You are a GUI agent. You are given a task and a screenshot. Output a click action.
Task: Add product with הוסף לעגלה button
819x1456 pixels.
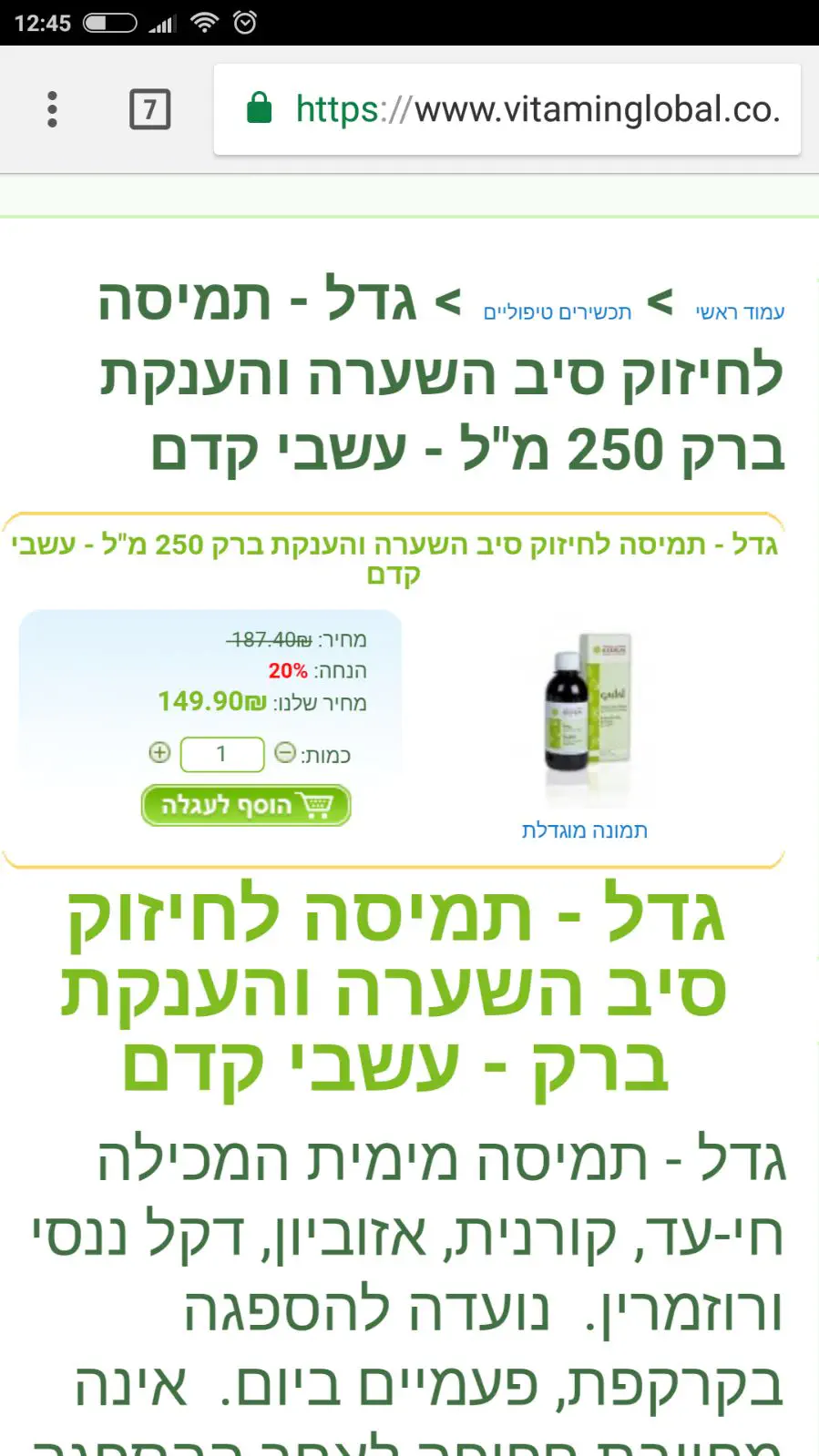point(246,805)
